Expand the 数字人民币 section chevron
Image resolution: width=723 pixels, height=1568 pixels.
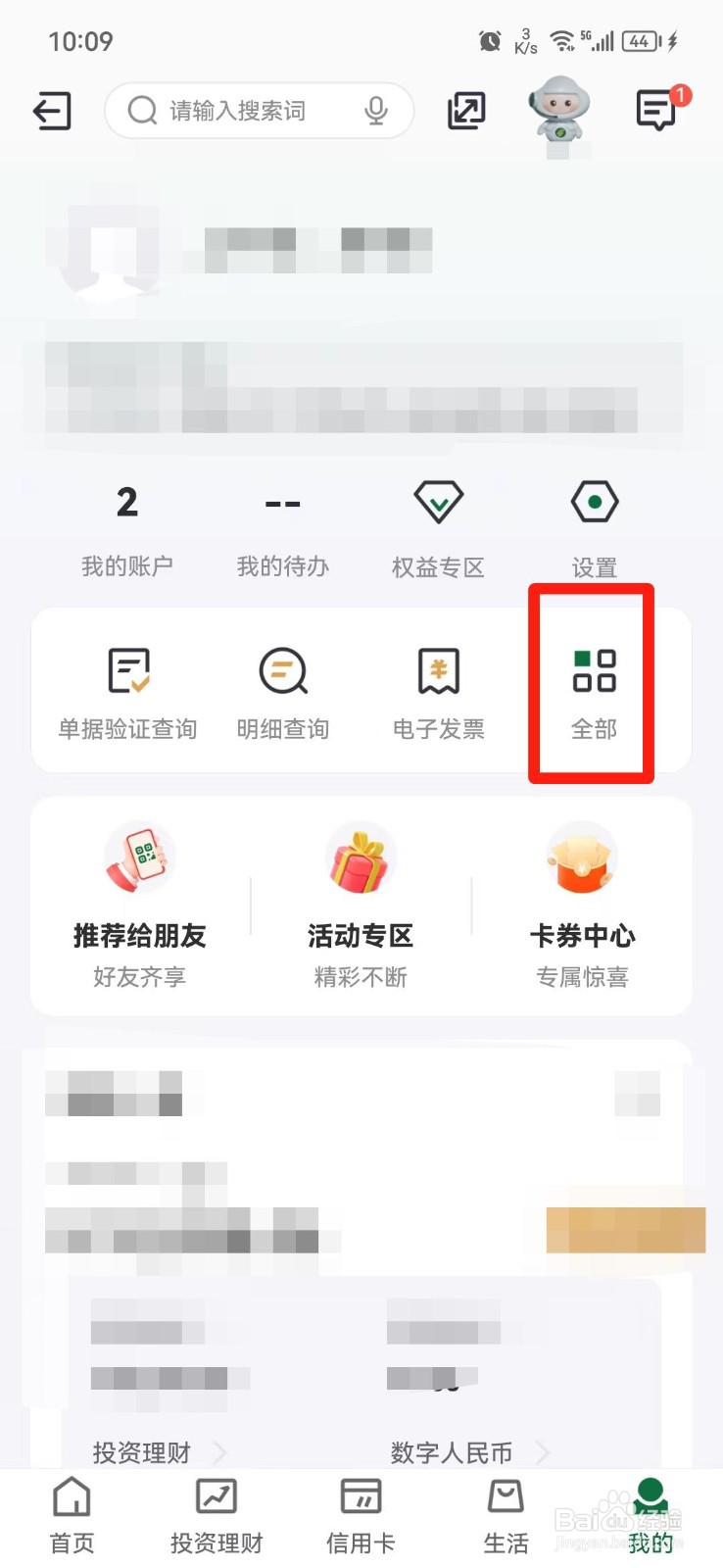pyautogui.click(x=546, y=1453)
